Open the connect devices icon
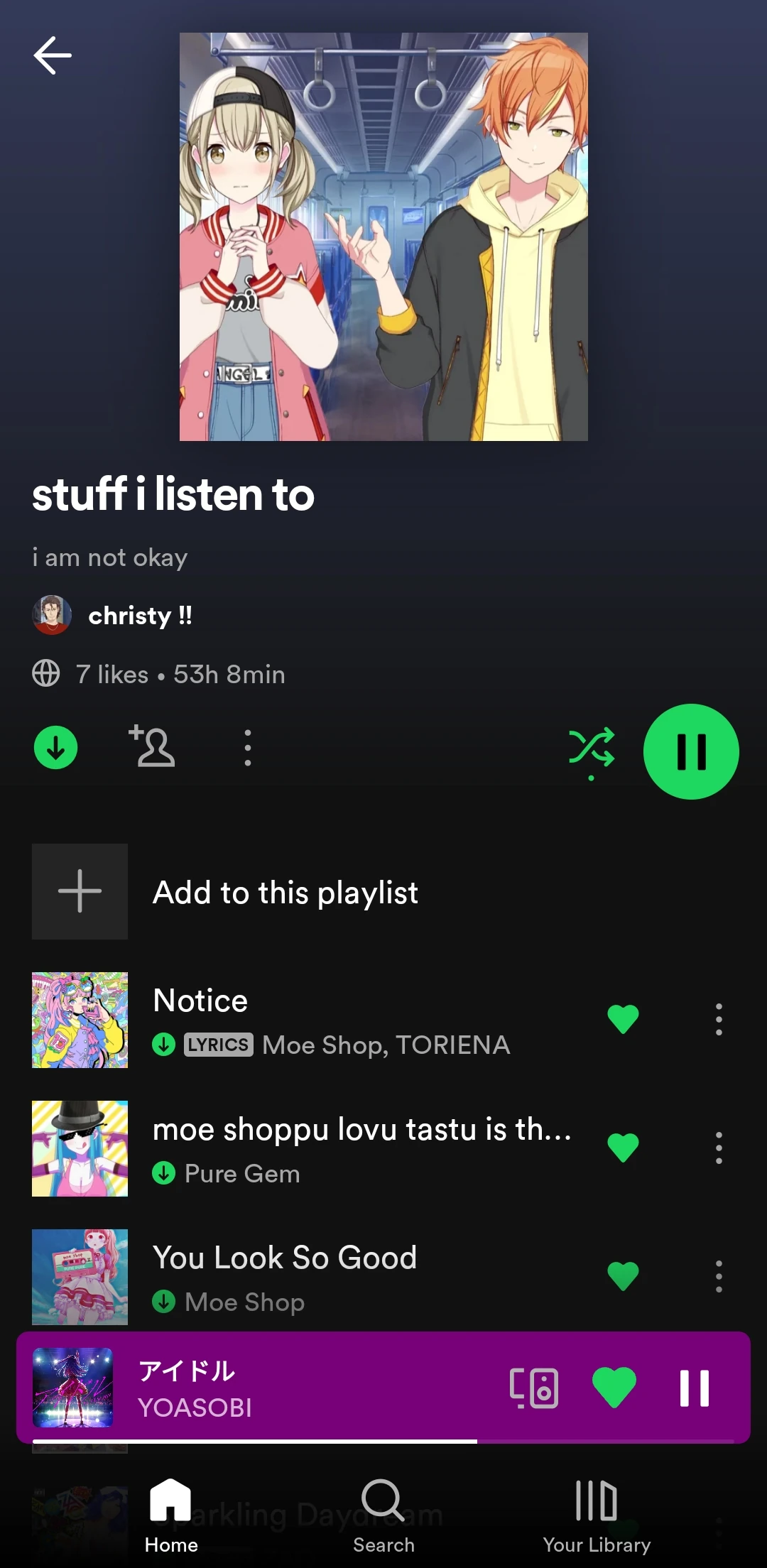767x1568 pixels. coord(534,1388)
